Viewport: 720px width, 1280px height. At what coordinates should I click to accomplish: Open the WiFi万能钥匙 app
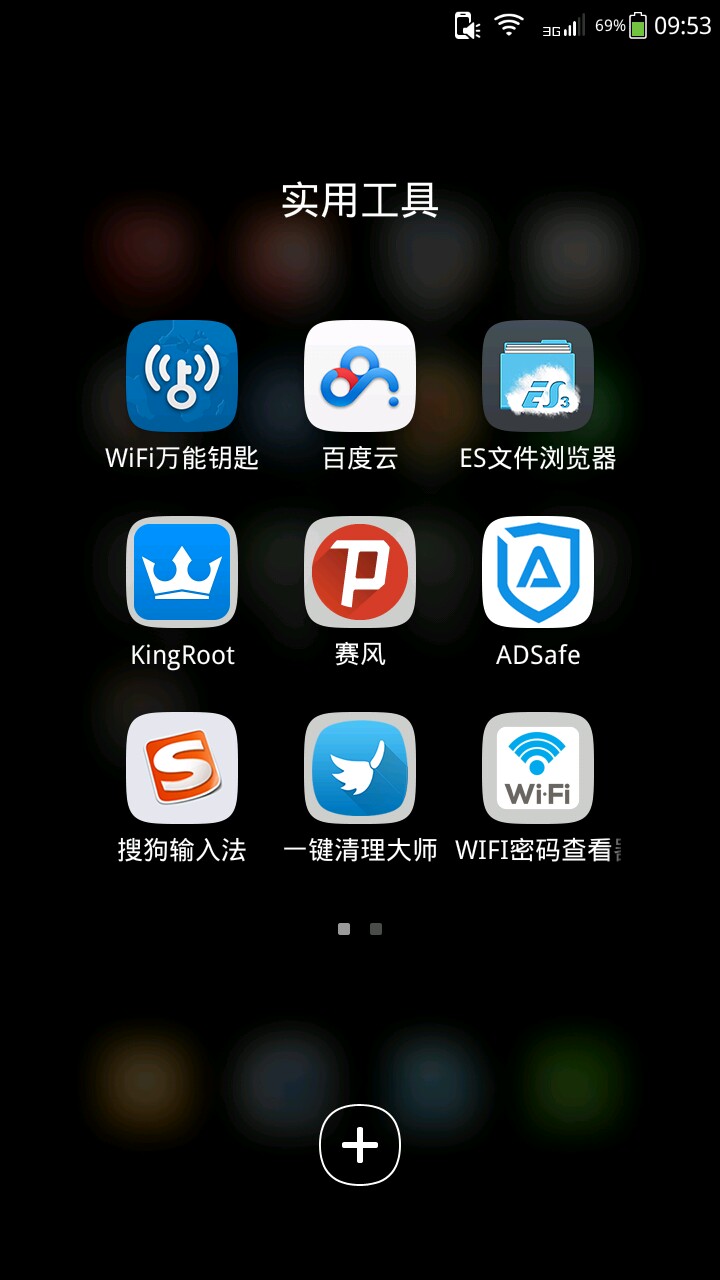pyautogui.click(x=182, y=376)
